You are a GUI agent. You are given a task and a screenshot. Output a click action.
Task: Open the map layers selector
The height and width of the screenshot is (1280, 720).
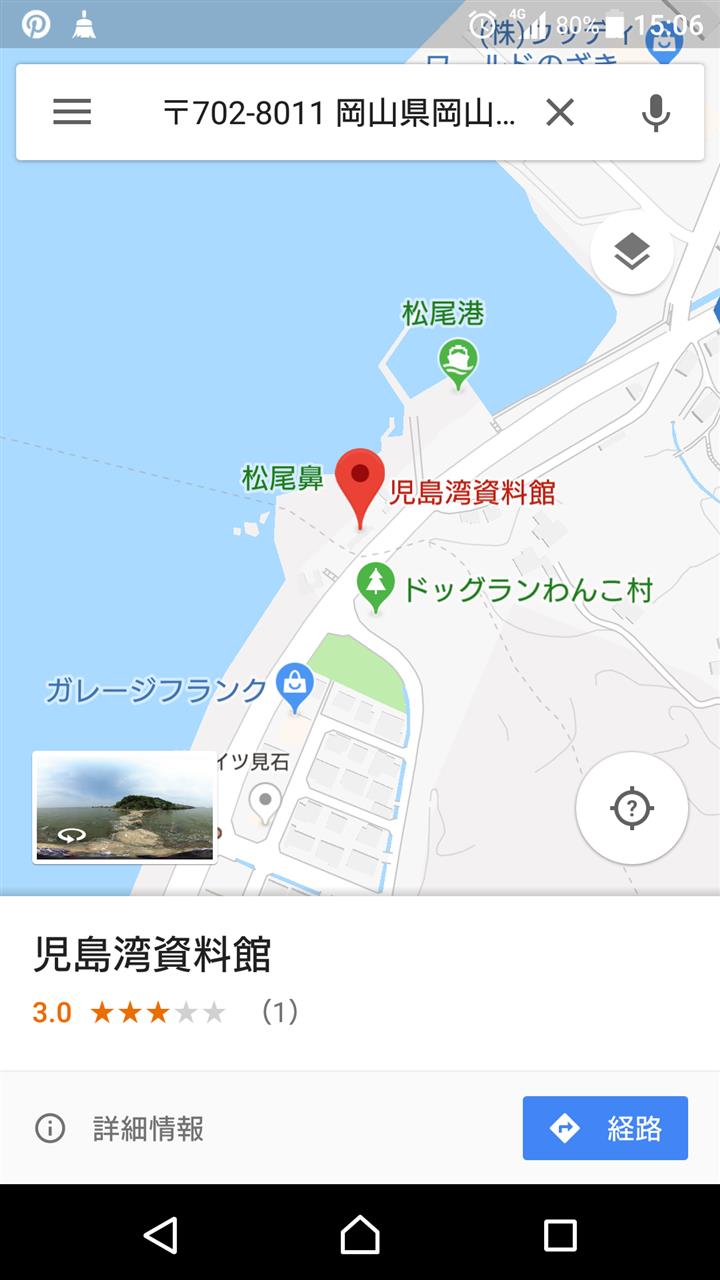pos(631,253)
